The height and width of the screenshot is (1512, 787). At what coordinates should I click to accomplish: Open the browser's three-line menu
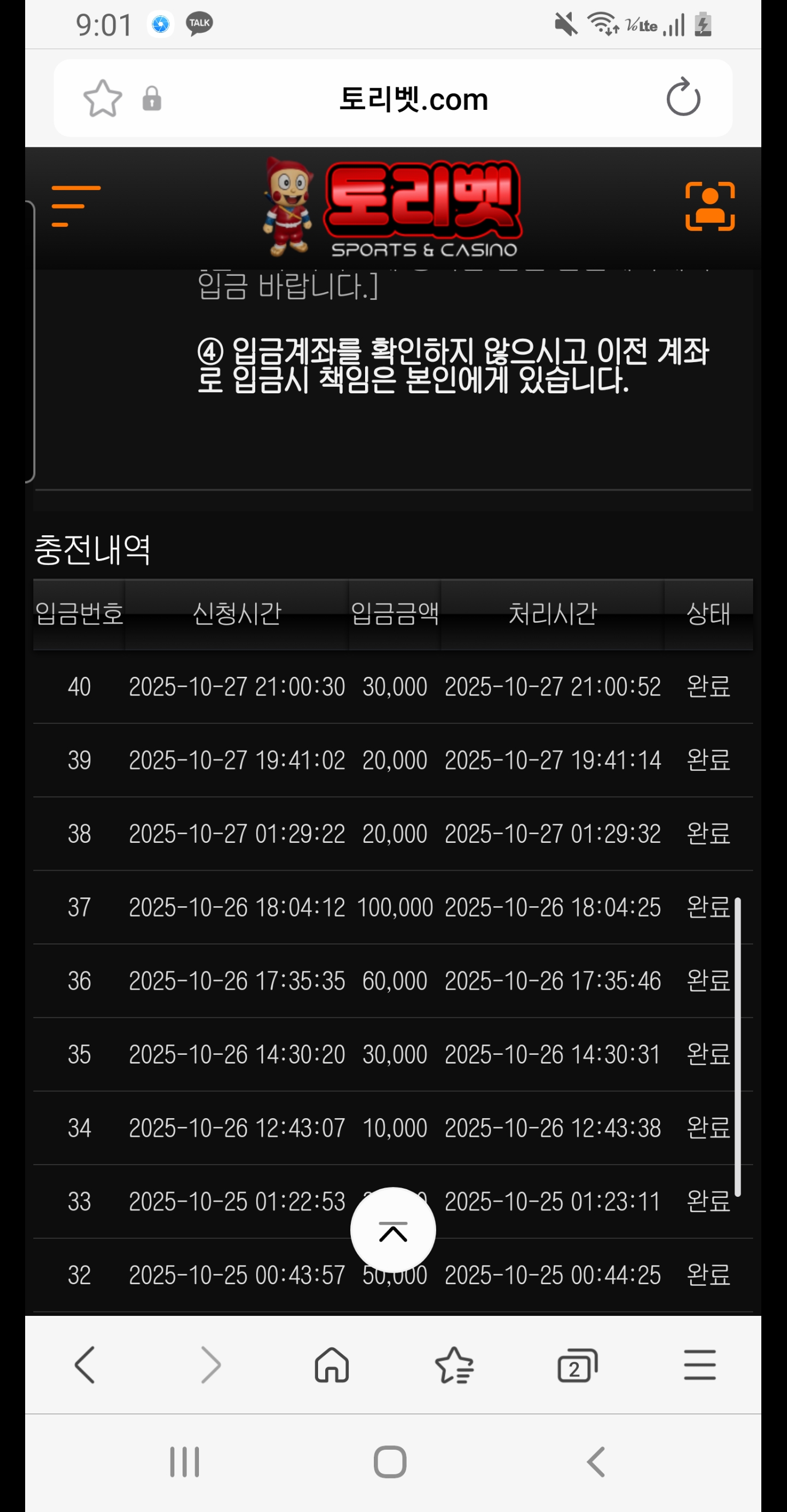700,1364
